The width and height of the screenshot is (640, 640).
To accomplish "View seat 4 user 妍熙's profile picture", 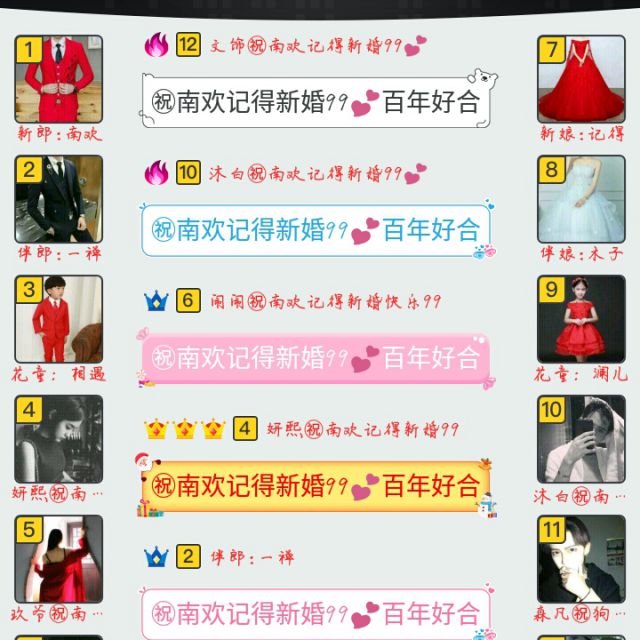I will (59, 439).
